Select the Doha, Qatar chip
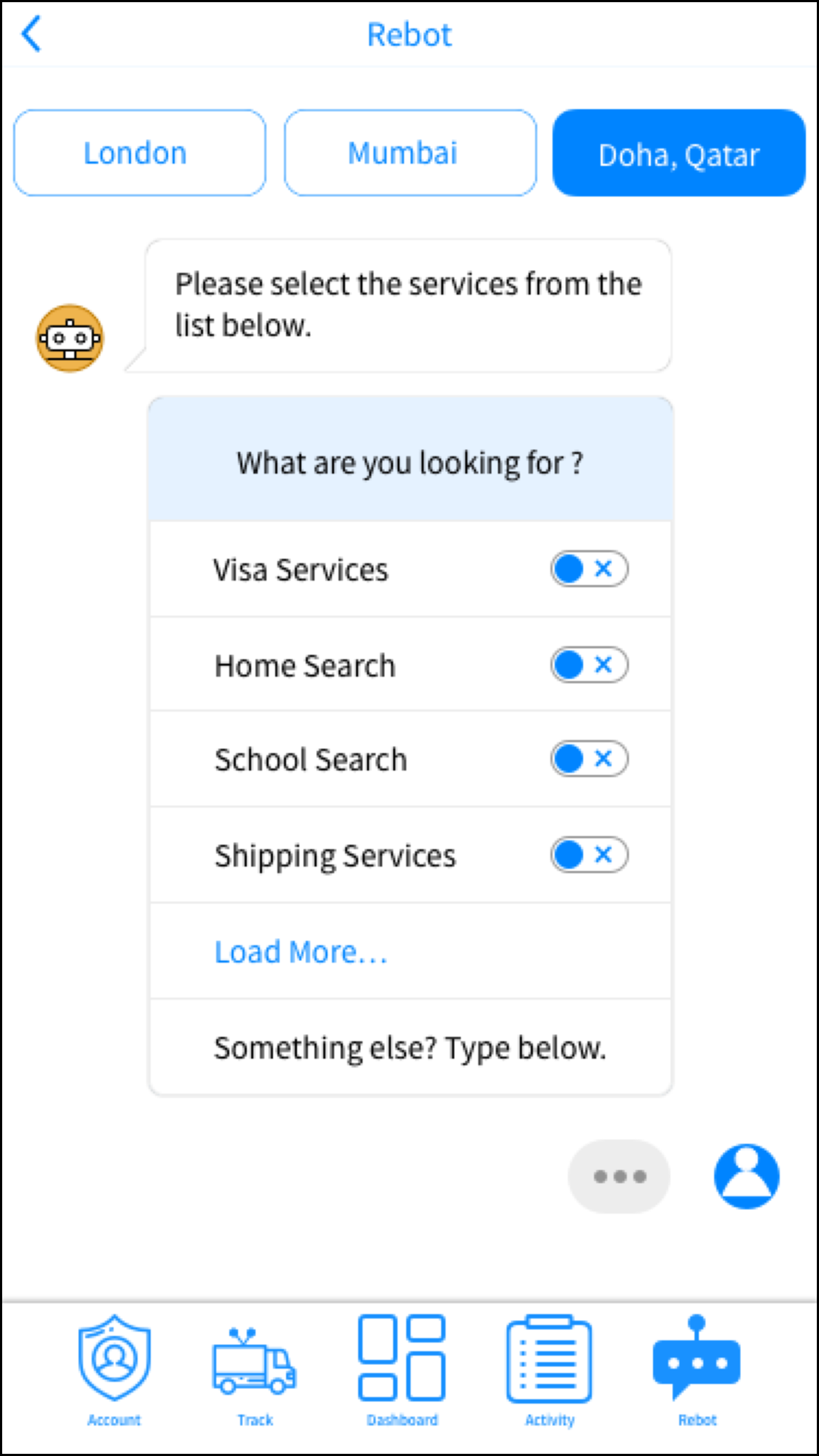 tap(678, 153)
